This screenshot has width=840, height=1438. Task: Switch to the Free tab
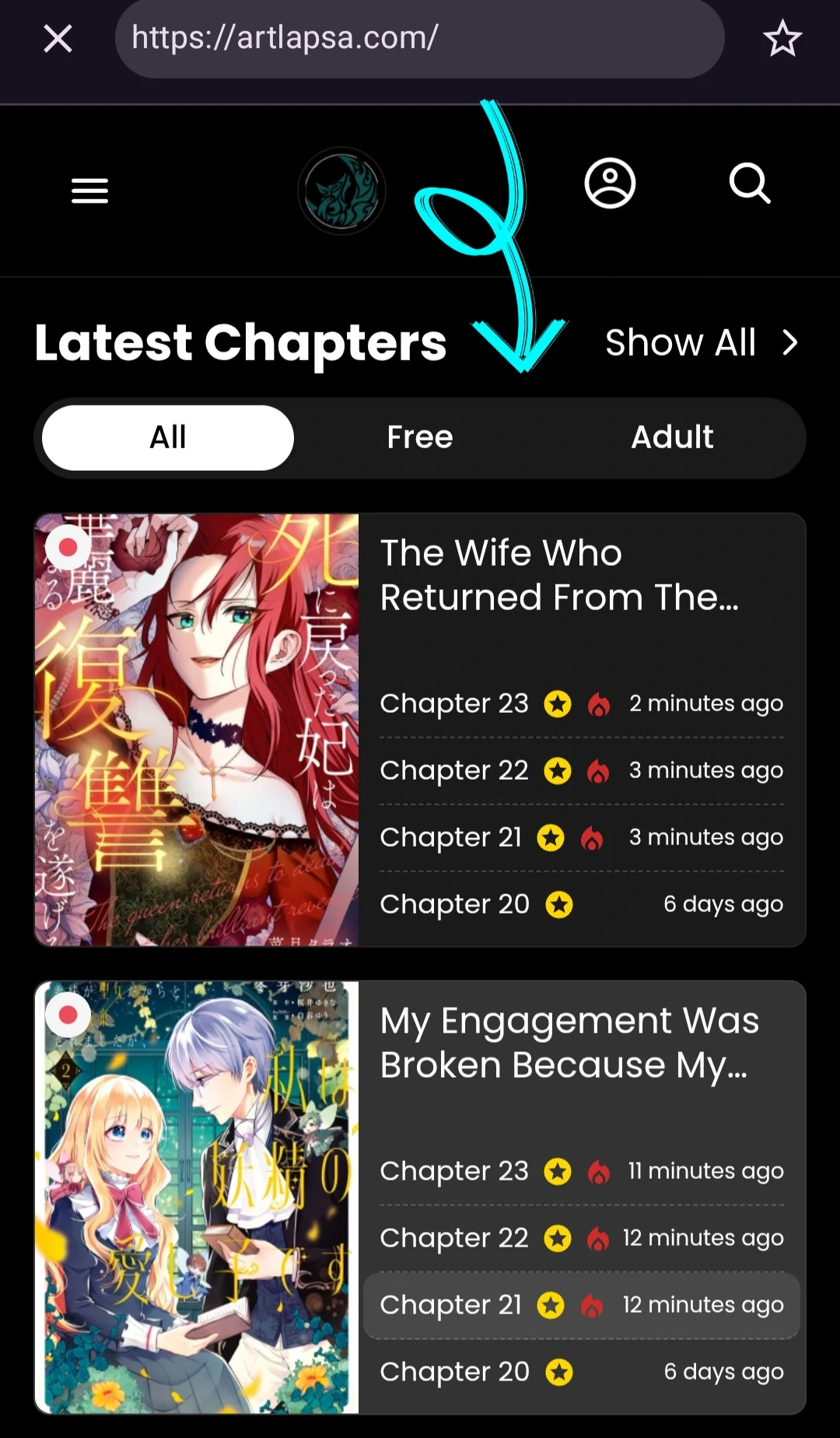420,437
